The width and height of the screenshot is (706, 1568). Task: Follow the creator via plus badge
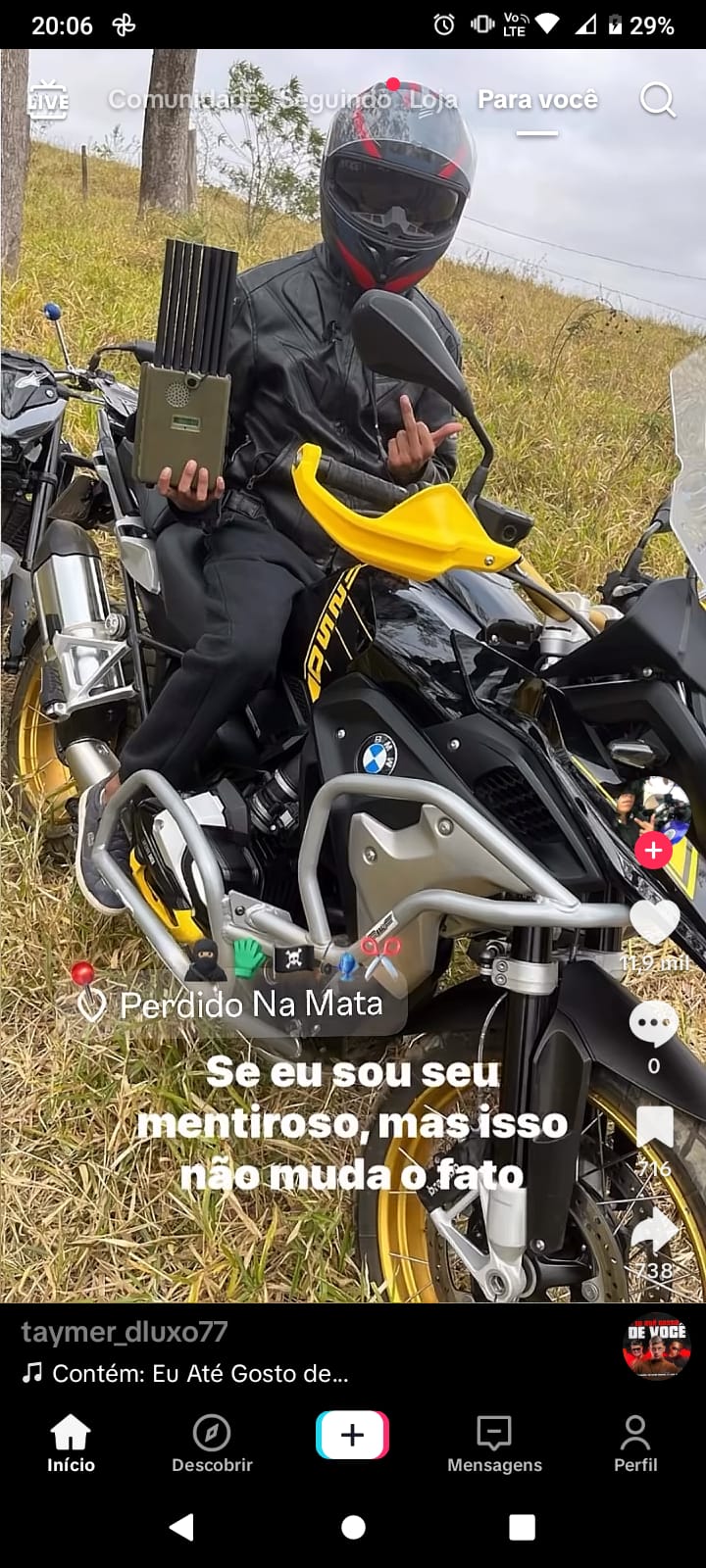point(653,850)
